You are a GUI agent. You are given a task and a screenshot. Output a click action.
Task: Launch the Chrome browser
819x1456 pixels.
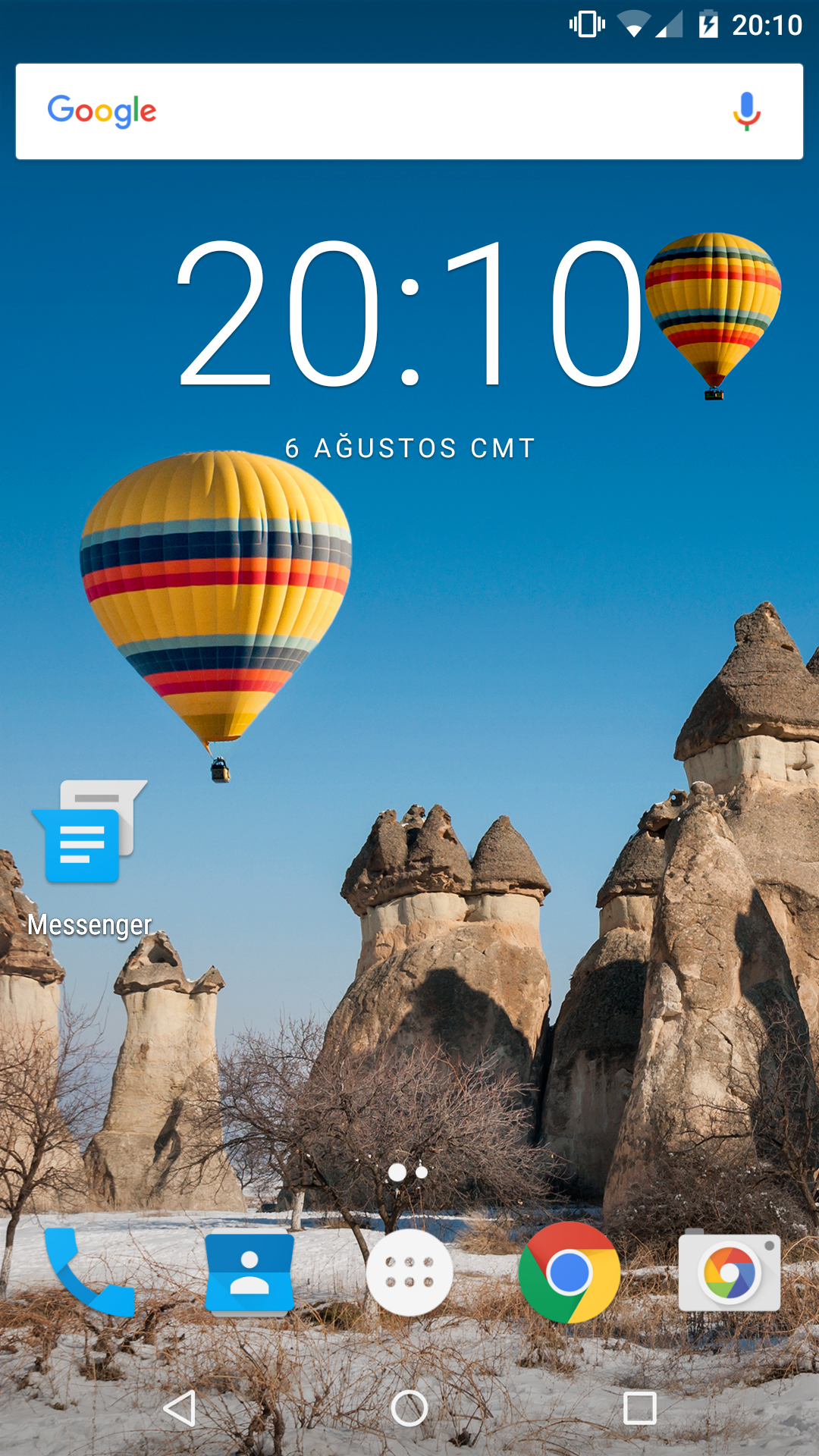coord(570,1272)
